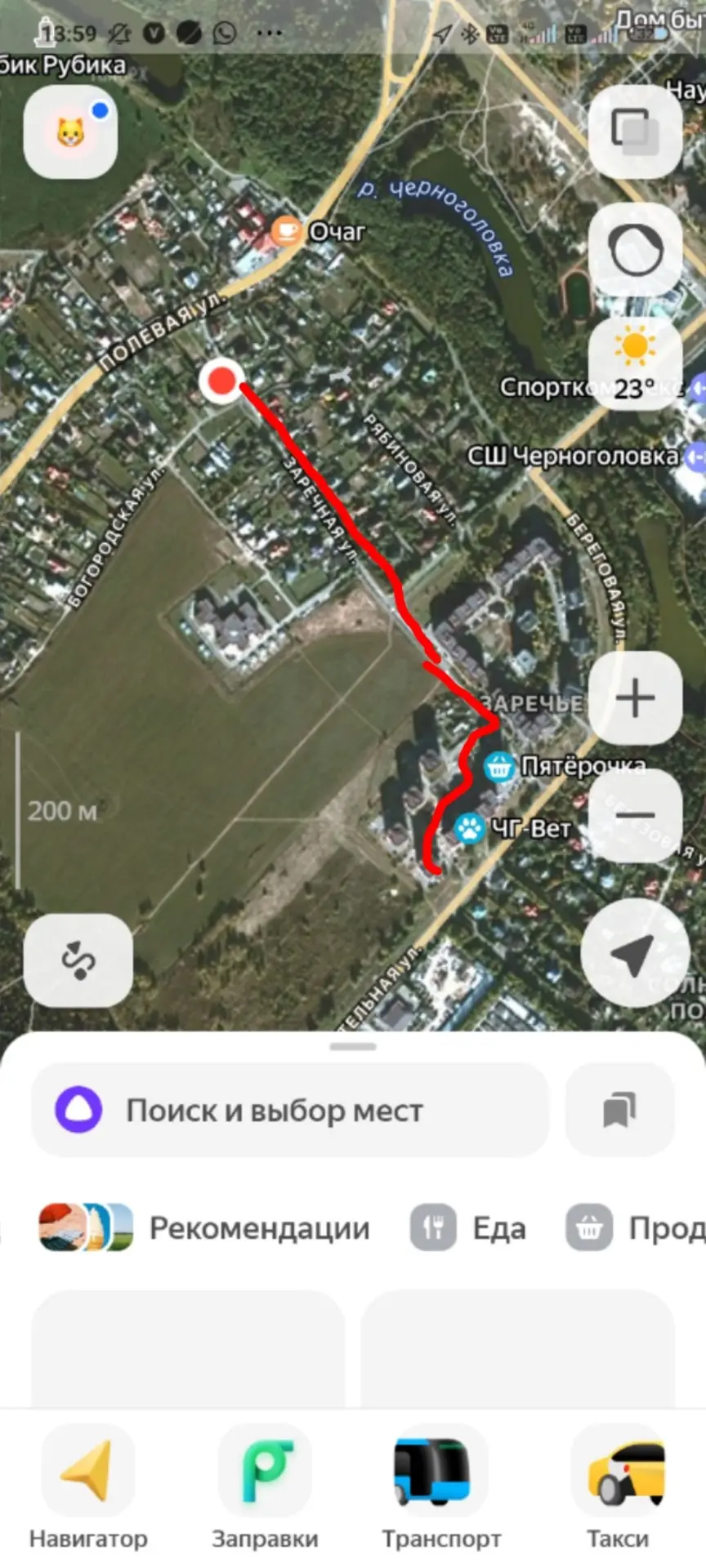Open Заправки section
This screenshot has height=1568, width=706.
coord(265,1488)
